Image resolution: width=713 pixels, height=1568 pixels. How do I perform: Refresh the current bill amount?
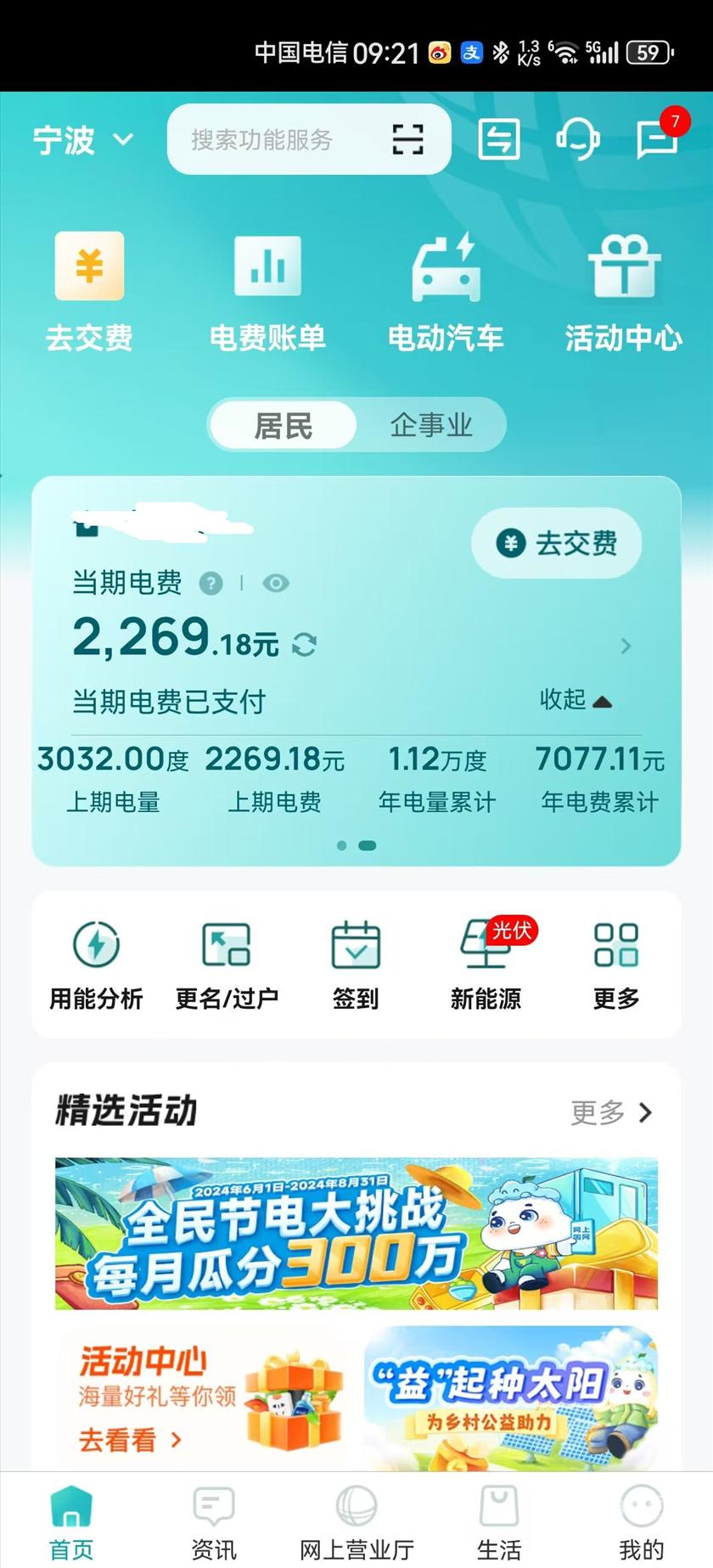(x=304, y=645)
